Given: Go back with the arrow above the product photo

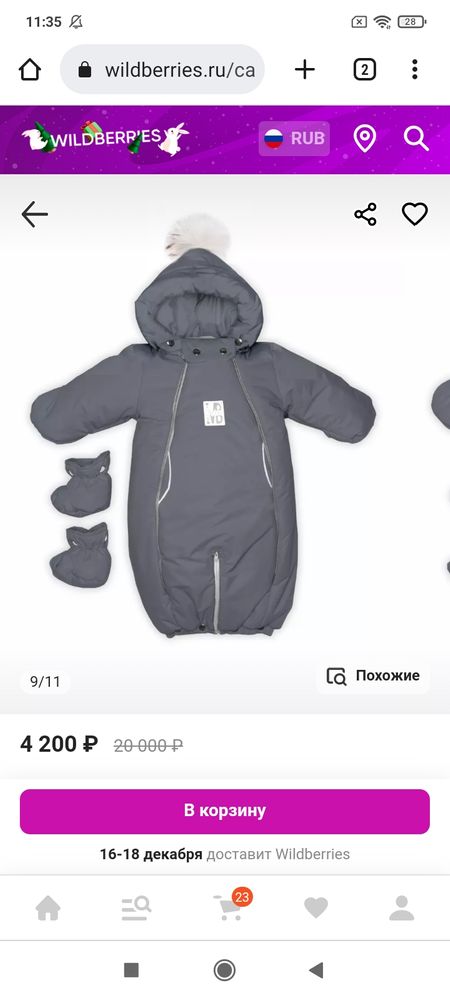Looking at the screenshot, I should click(34, 214).
